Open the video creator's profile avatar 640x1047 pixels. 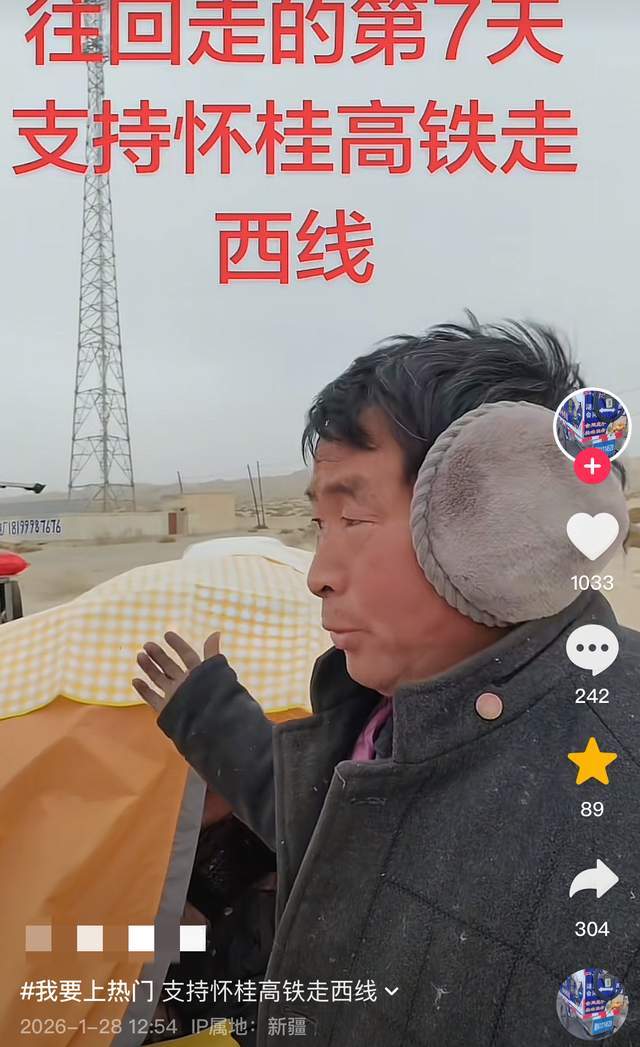[592, 424]
